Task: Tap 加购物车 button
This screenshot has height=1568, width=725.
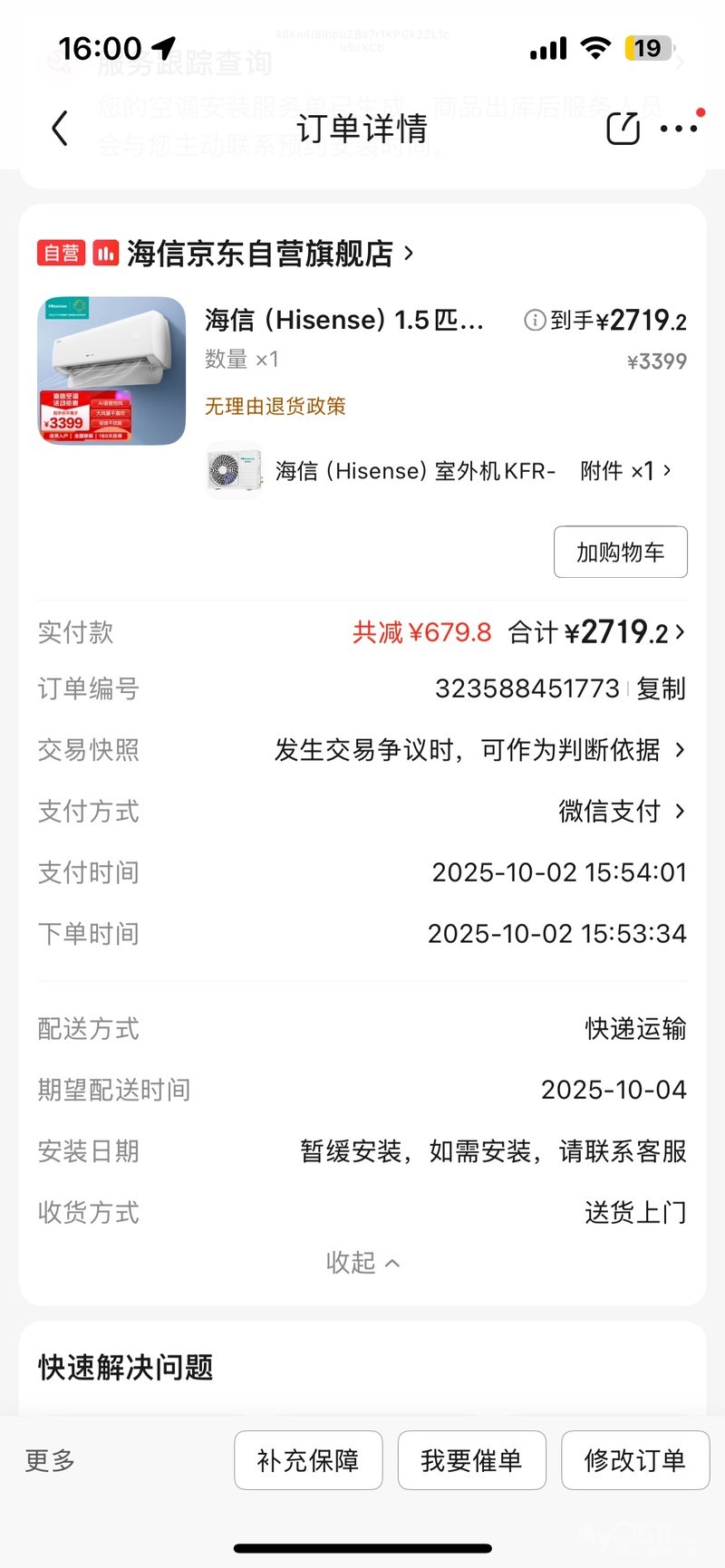Action: tap(620, 552)
